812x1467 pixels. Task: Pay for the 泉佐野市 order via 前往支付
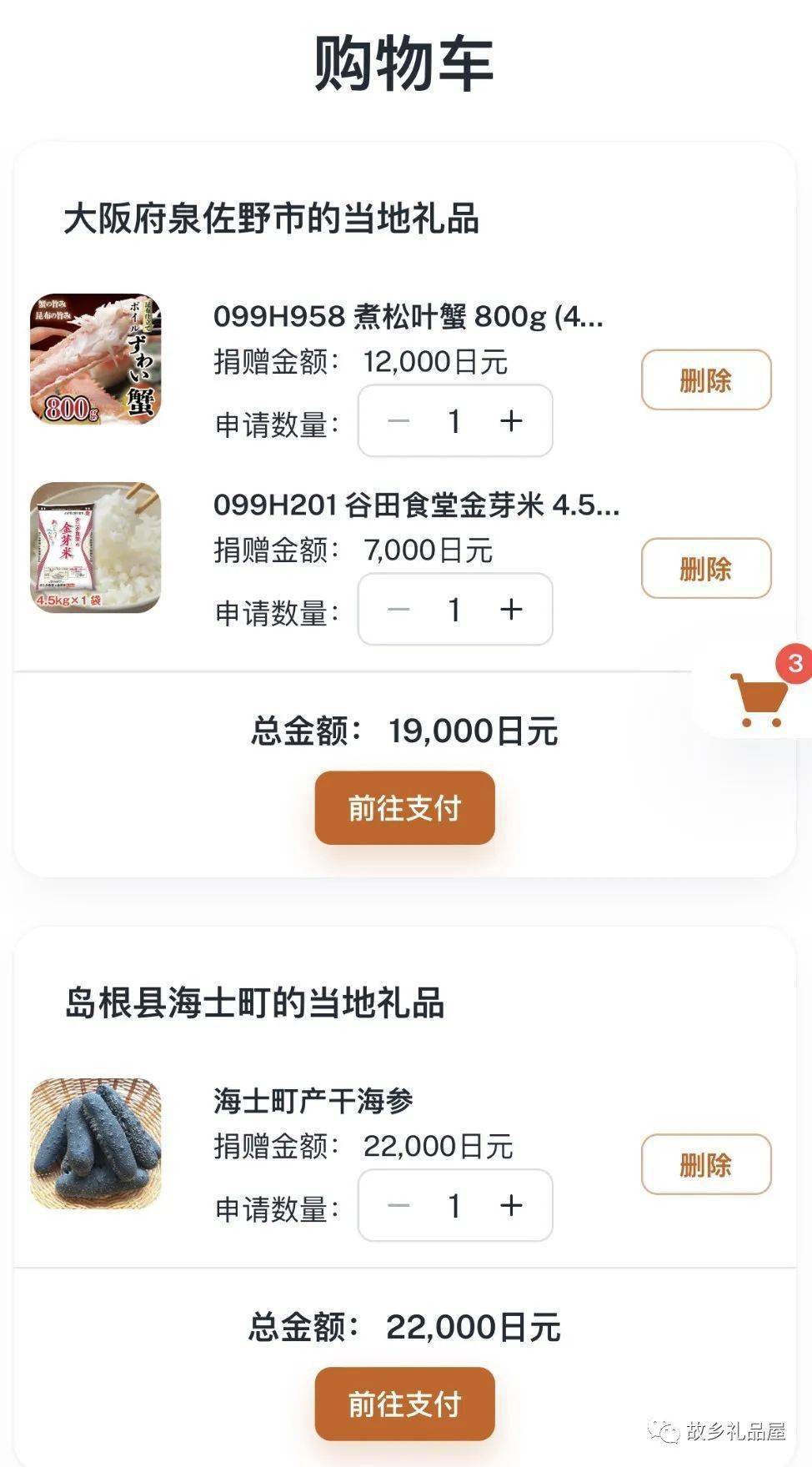pos(403,806)
